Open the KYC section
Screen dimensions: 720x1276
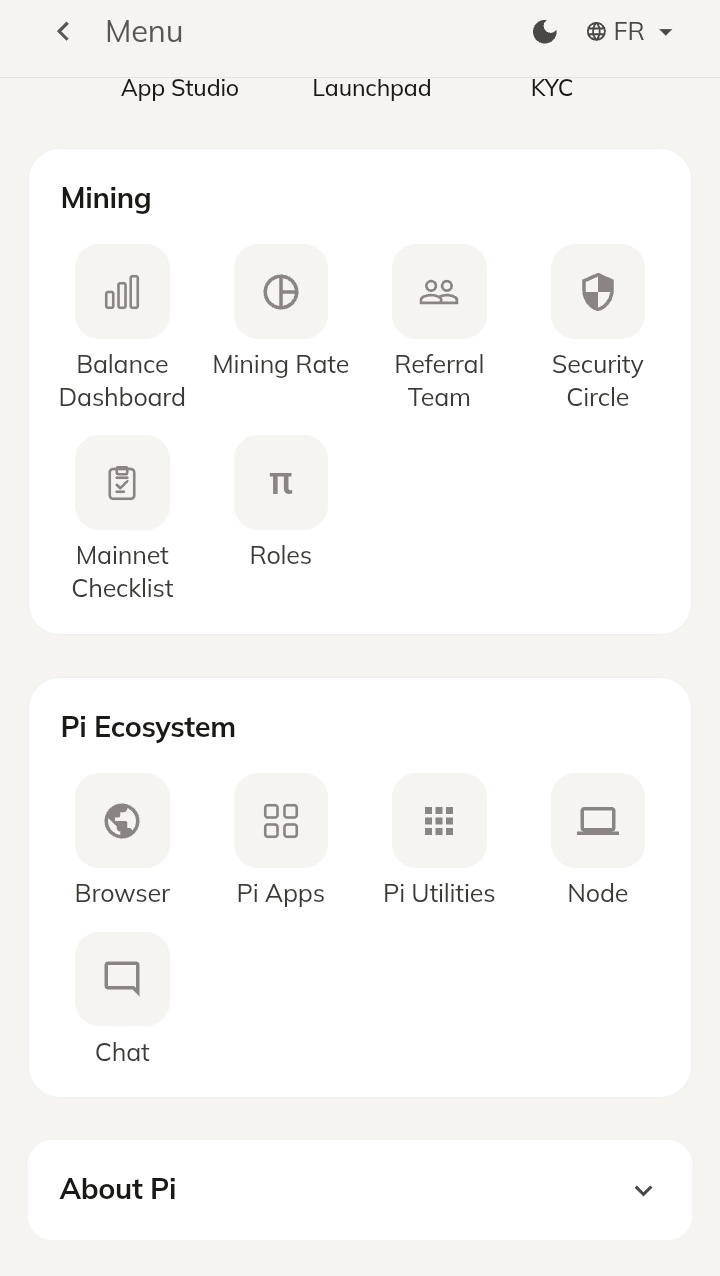pos(552,88)
